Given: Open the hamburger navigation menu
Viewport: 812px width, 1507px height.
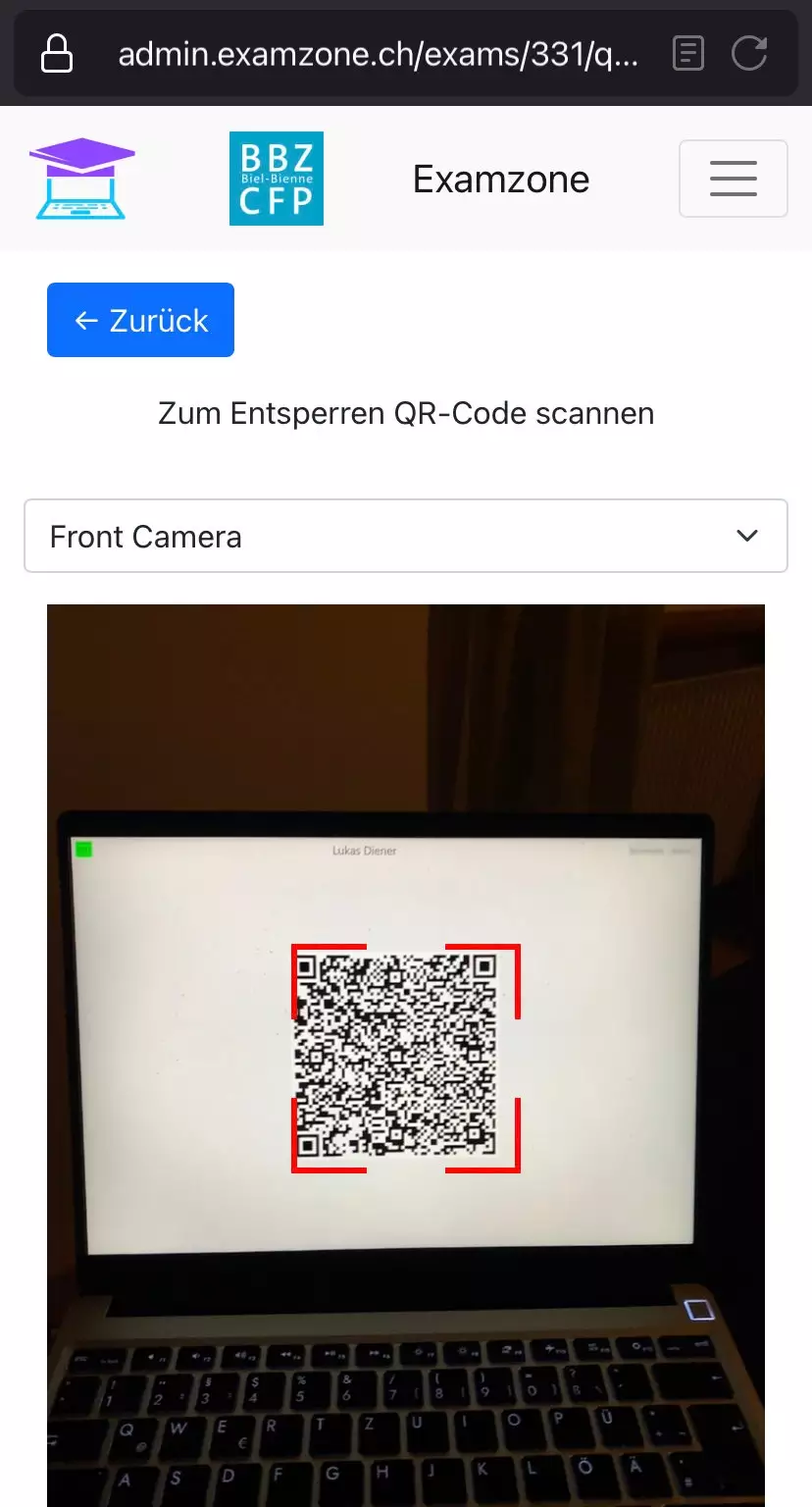Looking at the screenshot, I should (733, 179).
